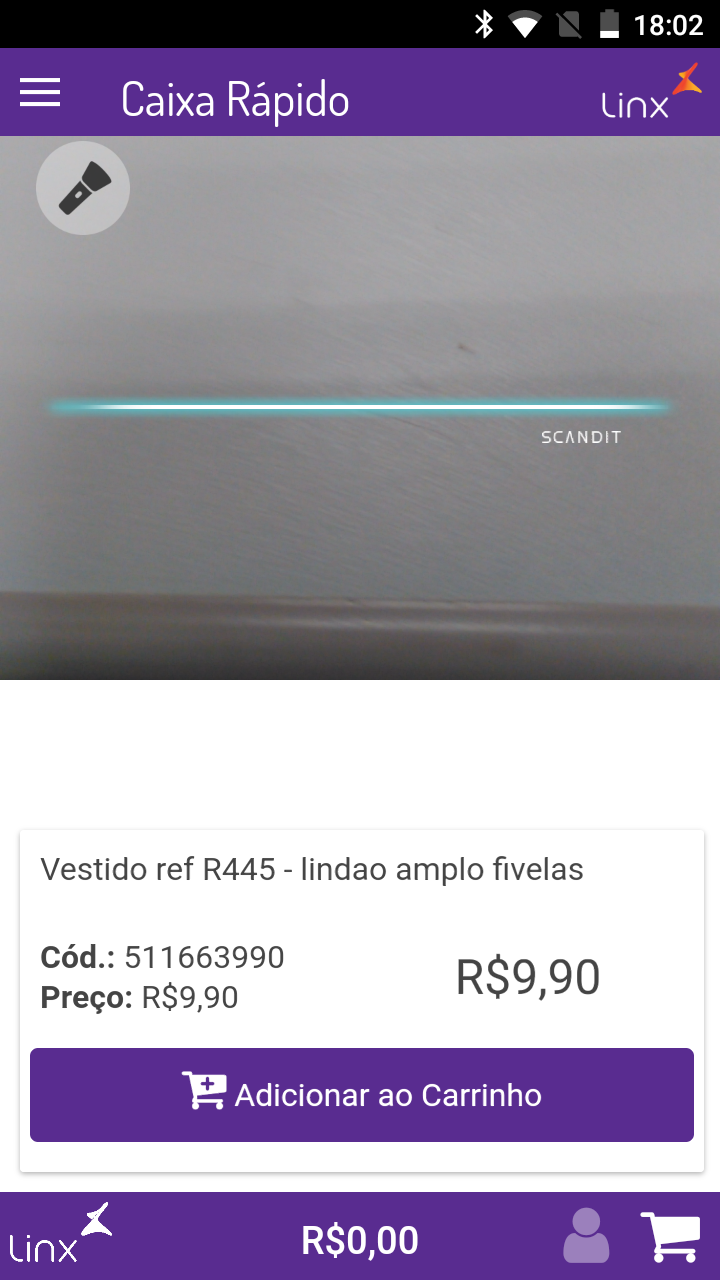The width and height of the screenshot is (720, 1280).
Task: Open the hamburger navigation menu
Action: coord(40,93)
